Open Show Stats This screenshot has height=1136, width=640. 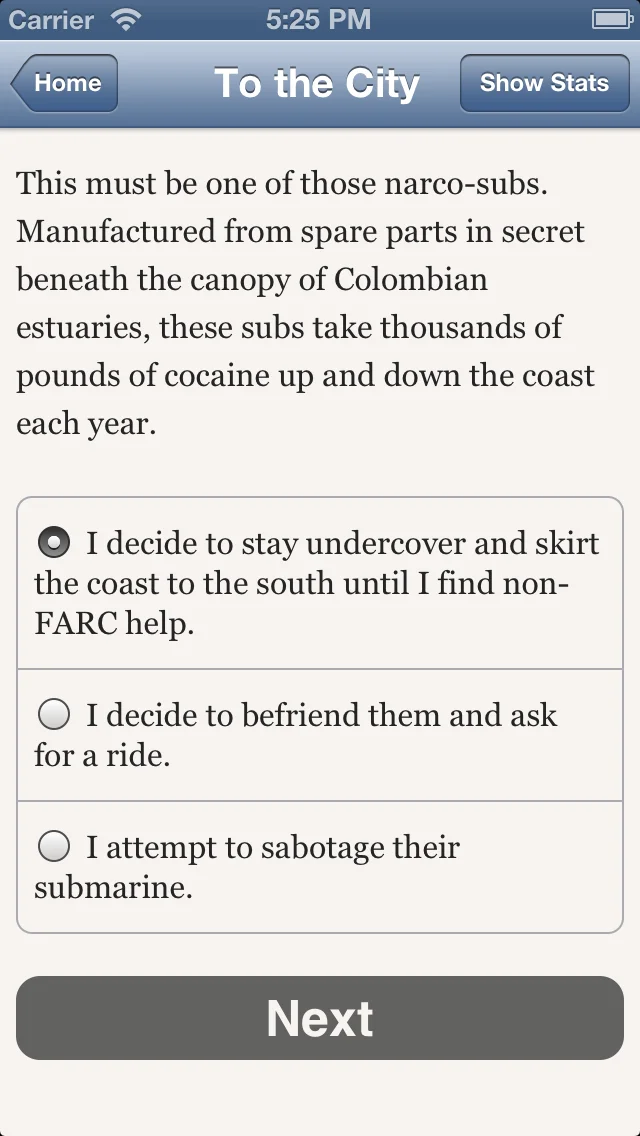pyautogui.click(x=543, y=83)
